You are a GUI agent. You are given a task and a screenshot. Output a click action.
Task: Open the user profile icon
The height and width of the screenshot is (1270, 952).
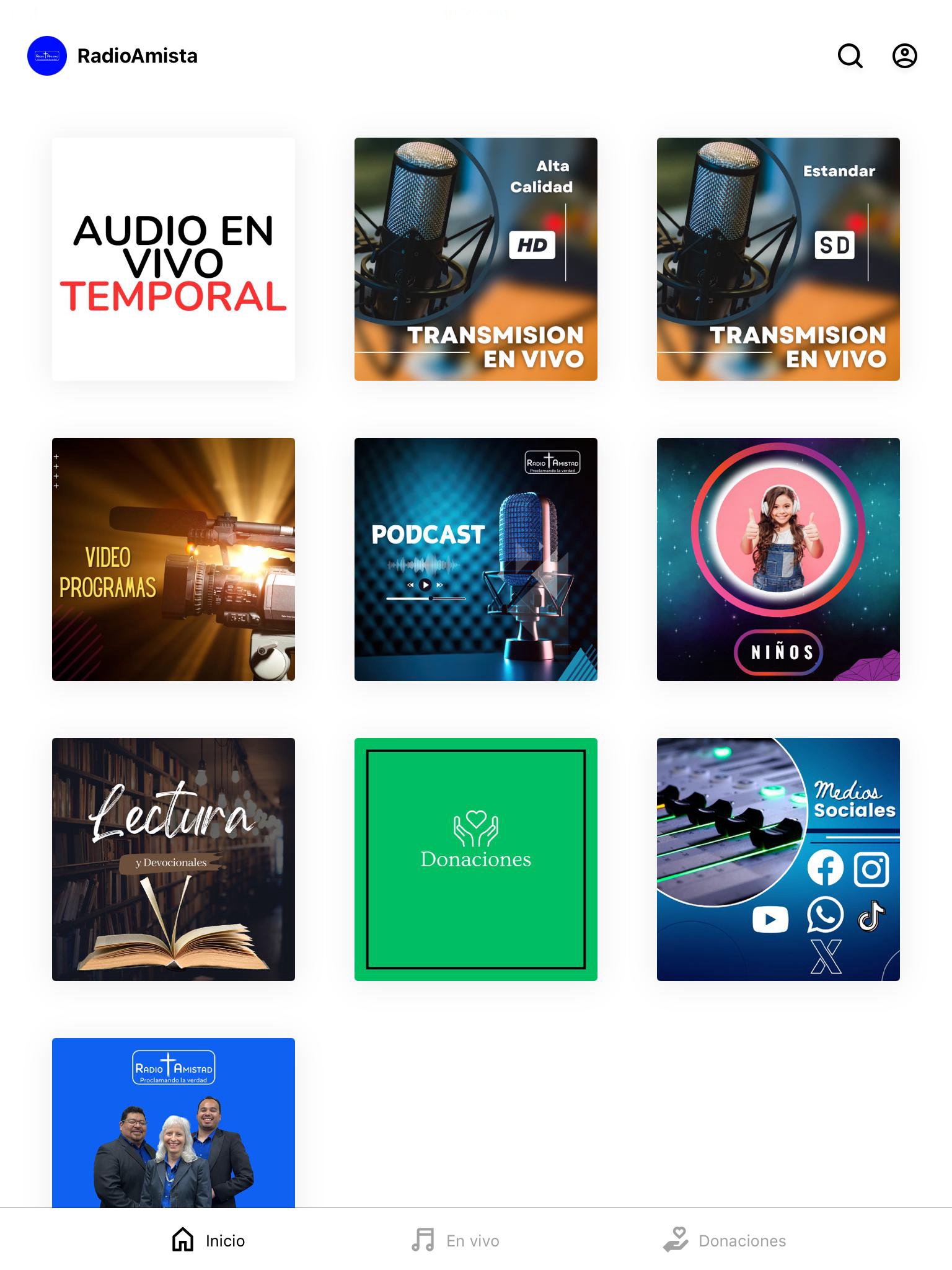click(904, 56)
